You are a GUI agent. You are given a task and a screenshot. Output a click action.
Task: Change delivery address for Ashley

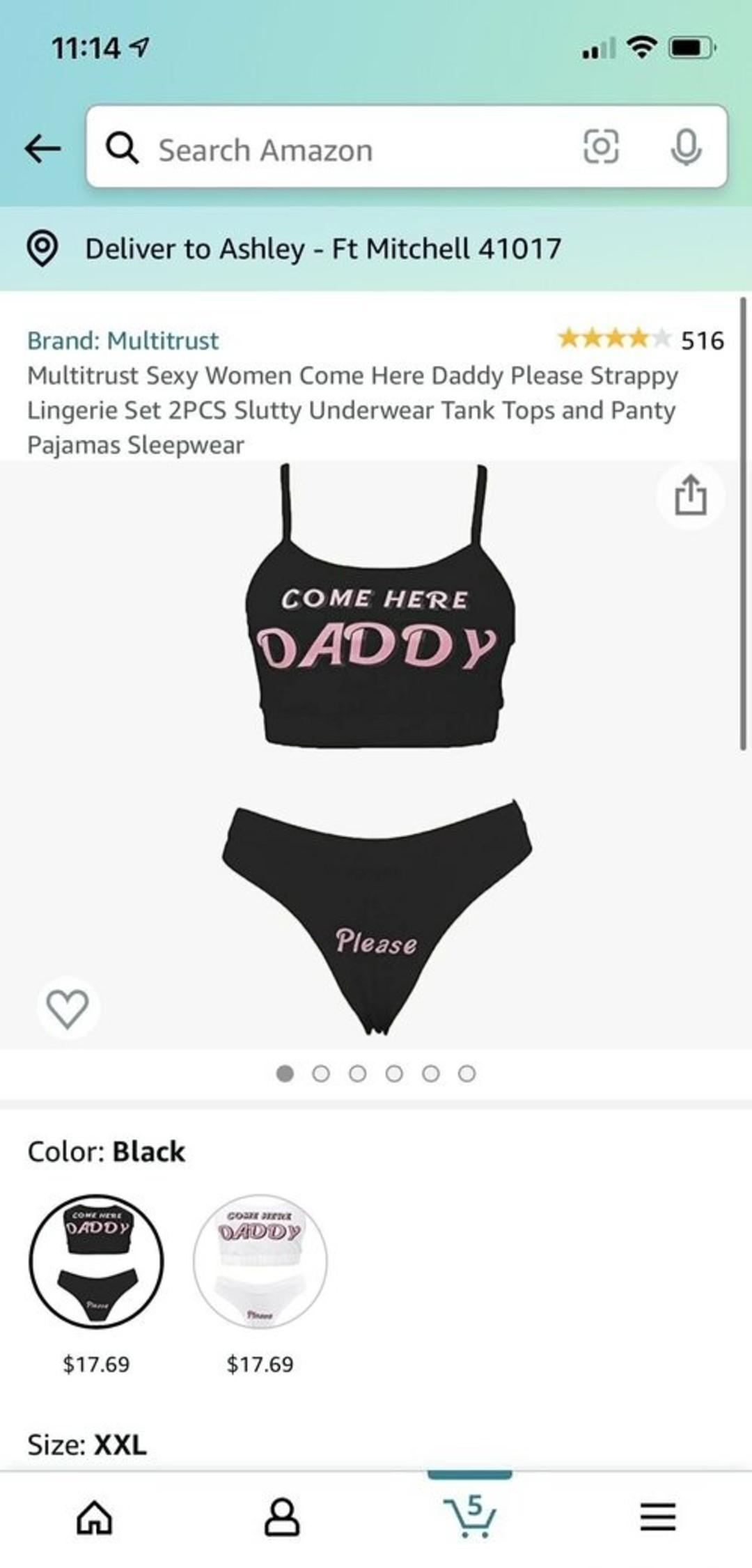[322, 249]
